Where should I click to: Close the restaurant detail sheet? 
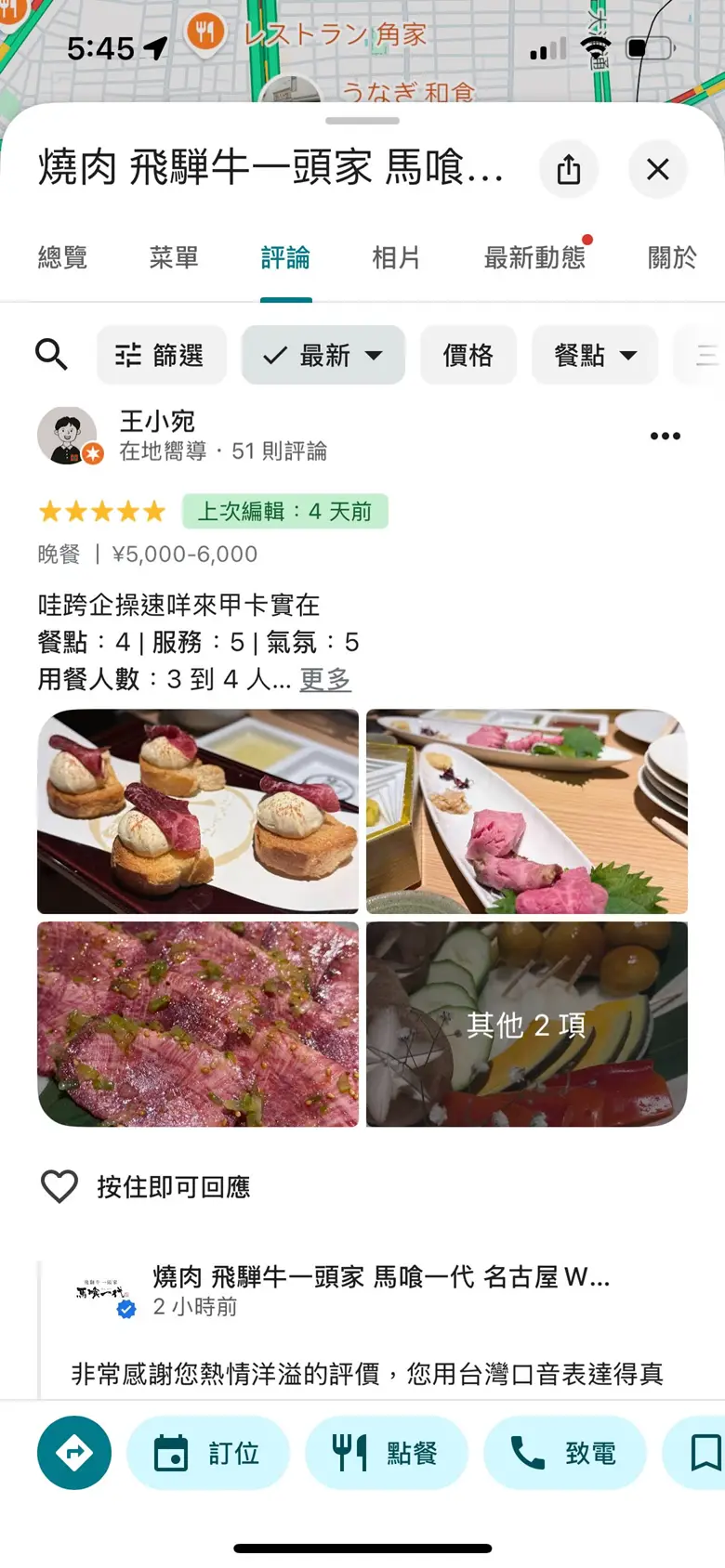click(657, 169)
